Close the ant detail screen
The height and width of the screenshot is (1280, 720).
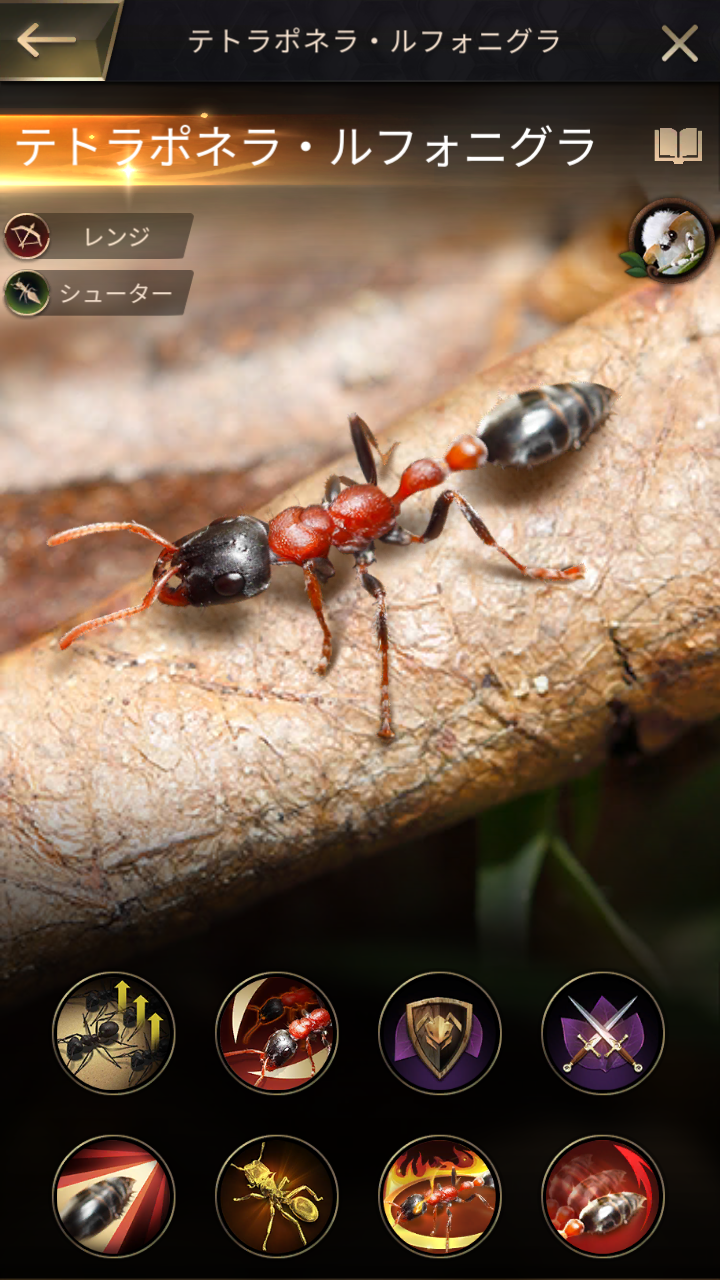click(680, 43)
